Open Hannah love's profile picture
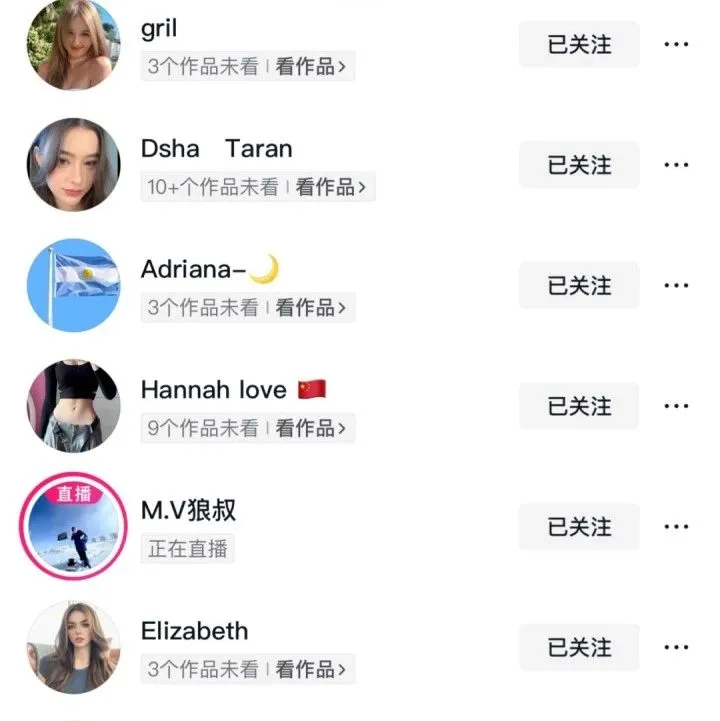 [x=72, y=405]
